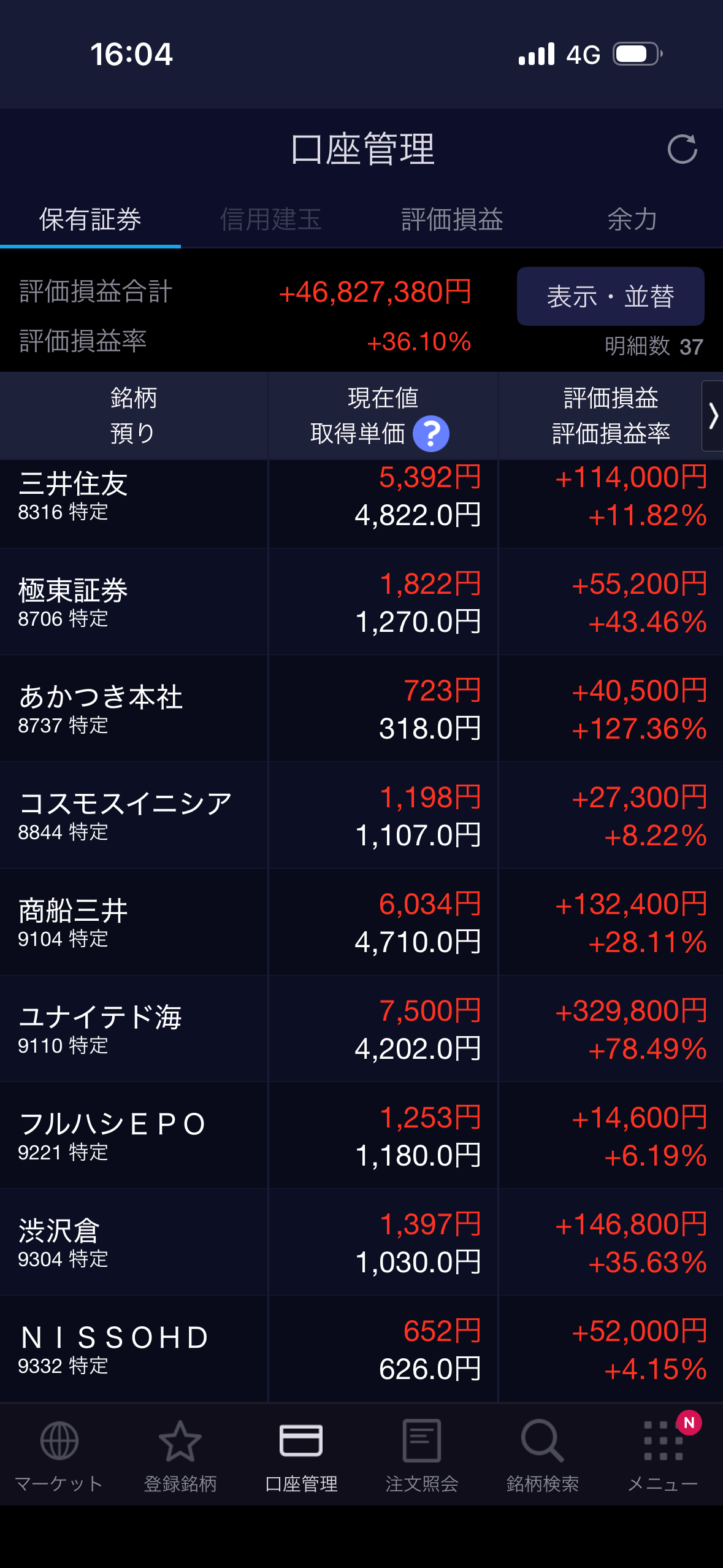Expand columns with the right chevron arrow
Image resolution: width=723 pixels, height=1568 pixels.
pos(713,416)
